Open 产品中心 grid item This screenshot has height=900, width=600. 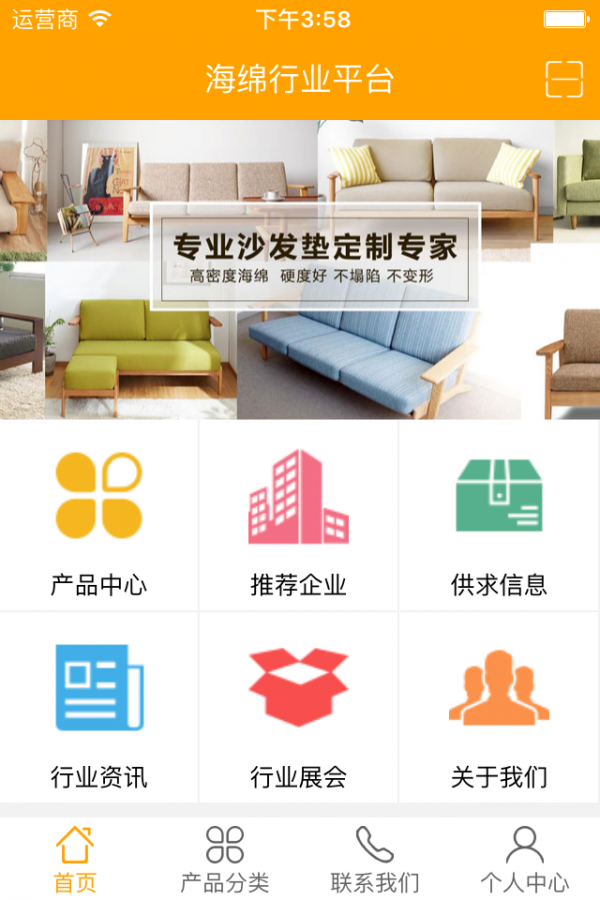(x=99, y=516)
